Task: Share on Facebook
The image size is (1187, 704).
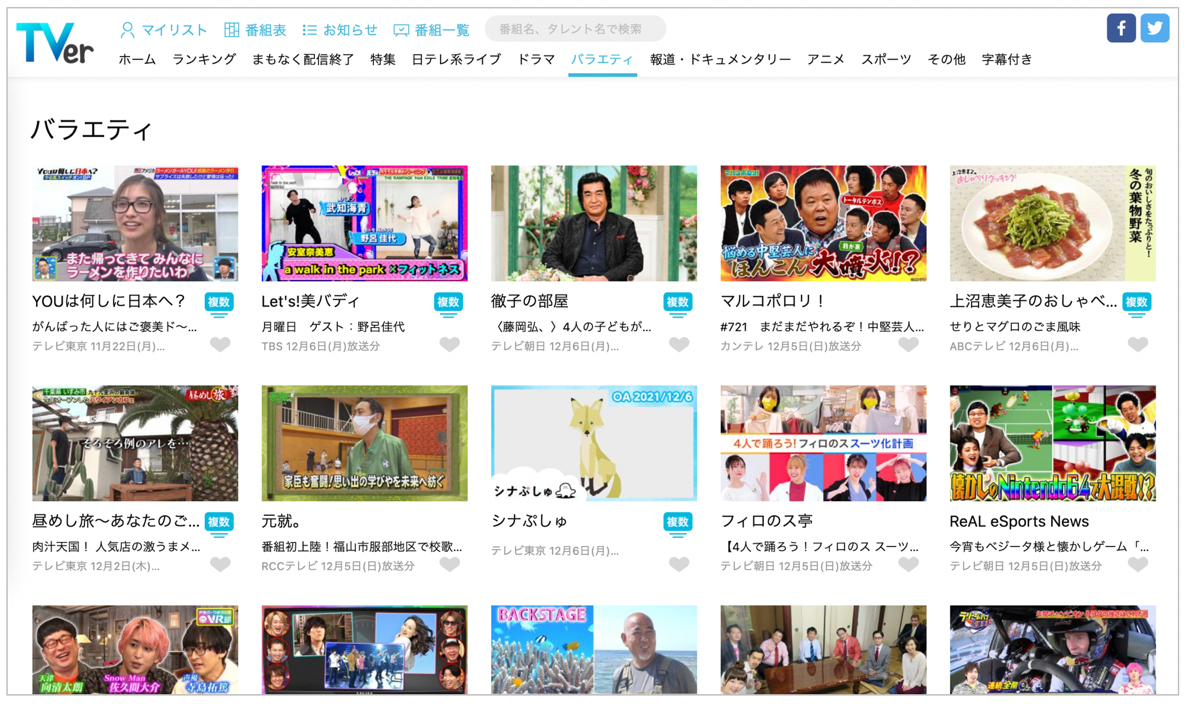Action: [1121, 28]
